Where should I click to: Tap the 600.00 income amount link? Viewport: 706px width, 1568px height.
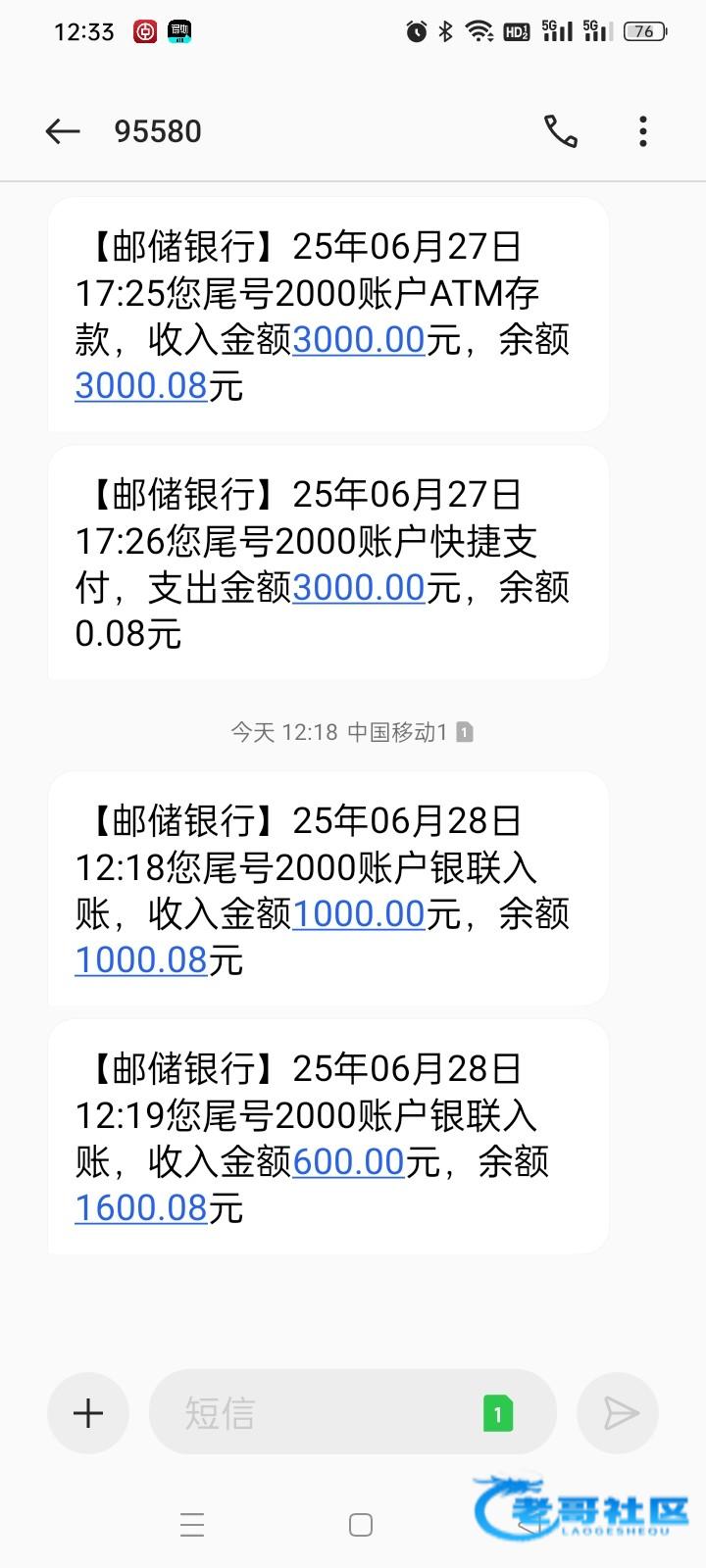point(348,1162)
